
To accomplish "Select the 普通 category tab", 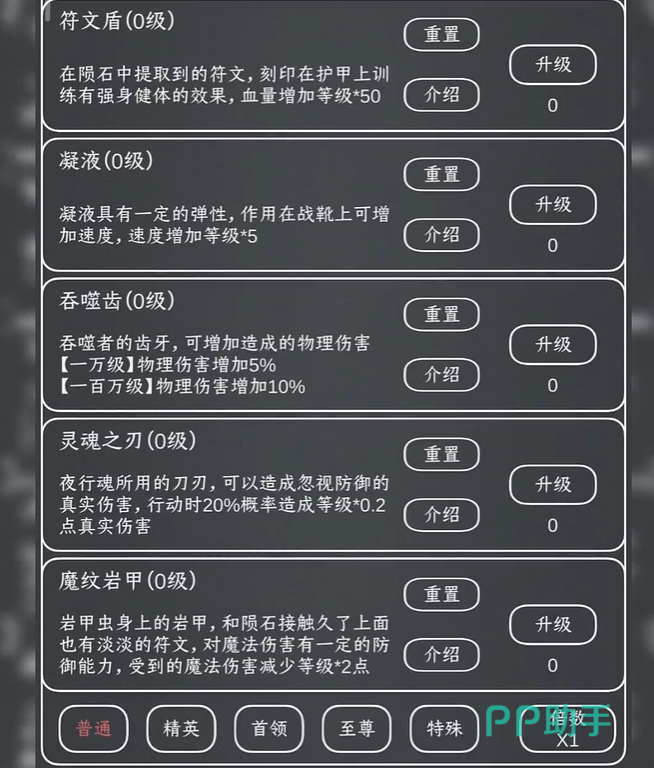I will (94, 728).
